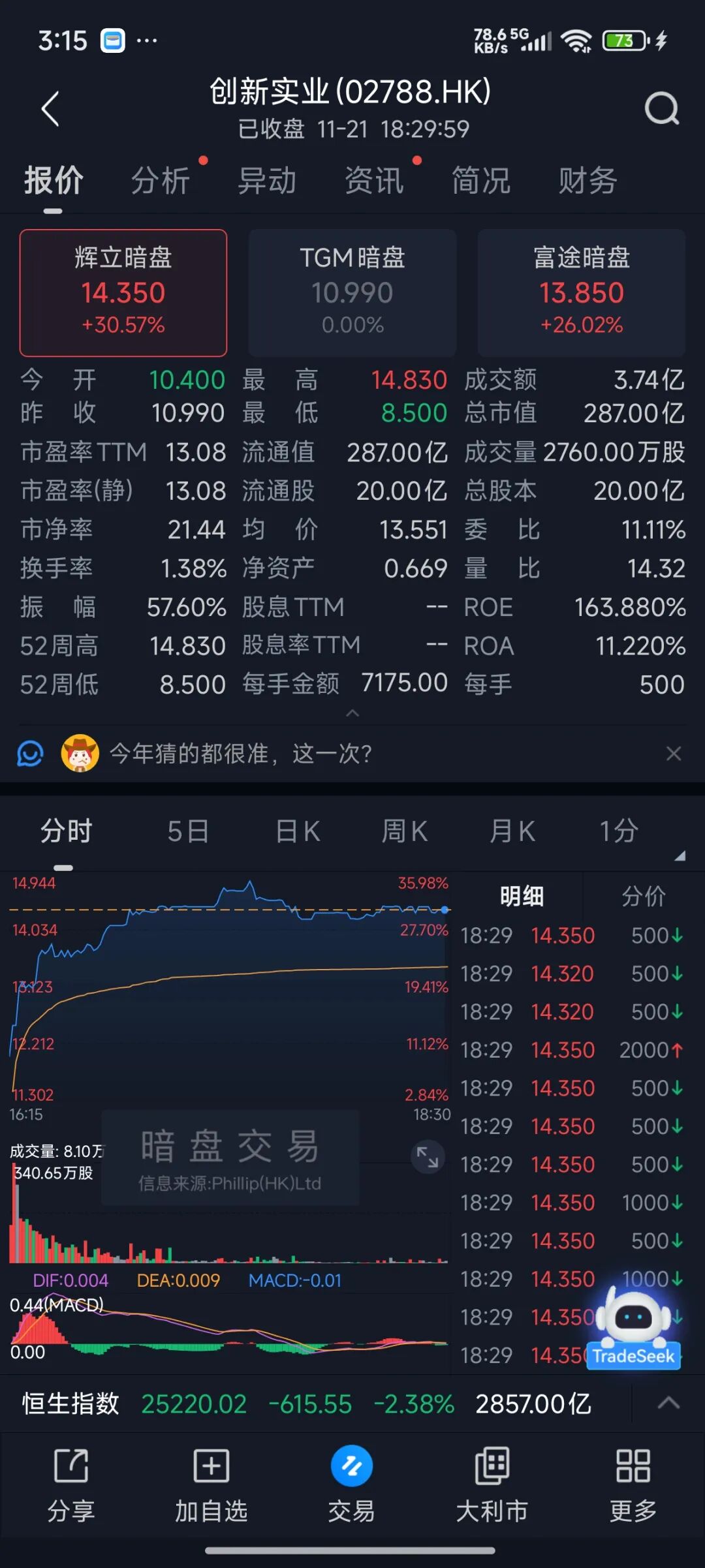
Task: Open the stock search icon
Action: (661, 108)
